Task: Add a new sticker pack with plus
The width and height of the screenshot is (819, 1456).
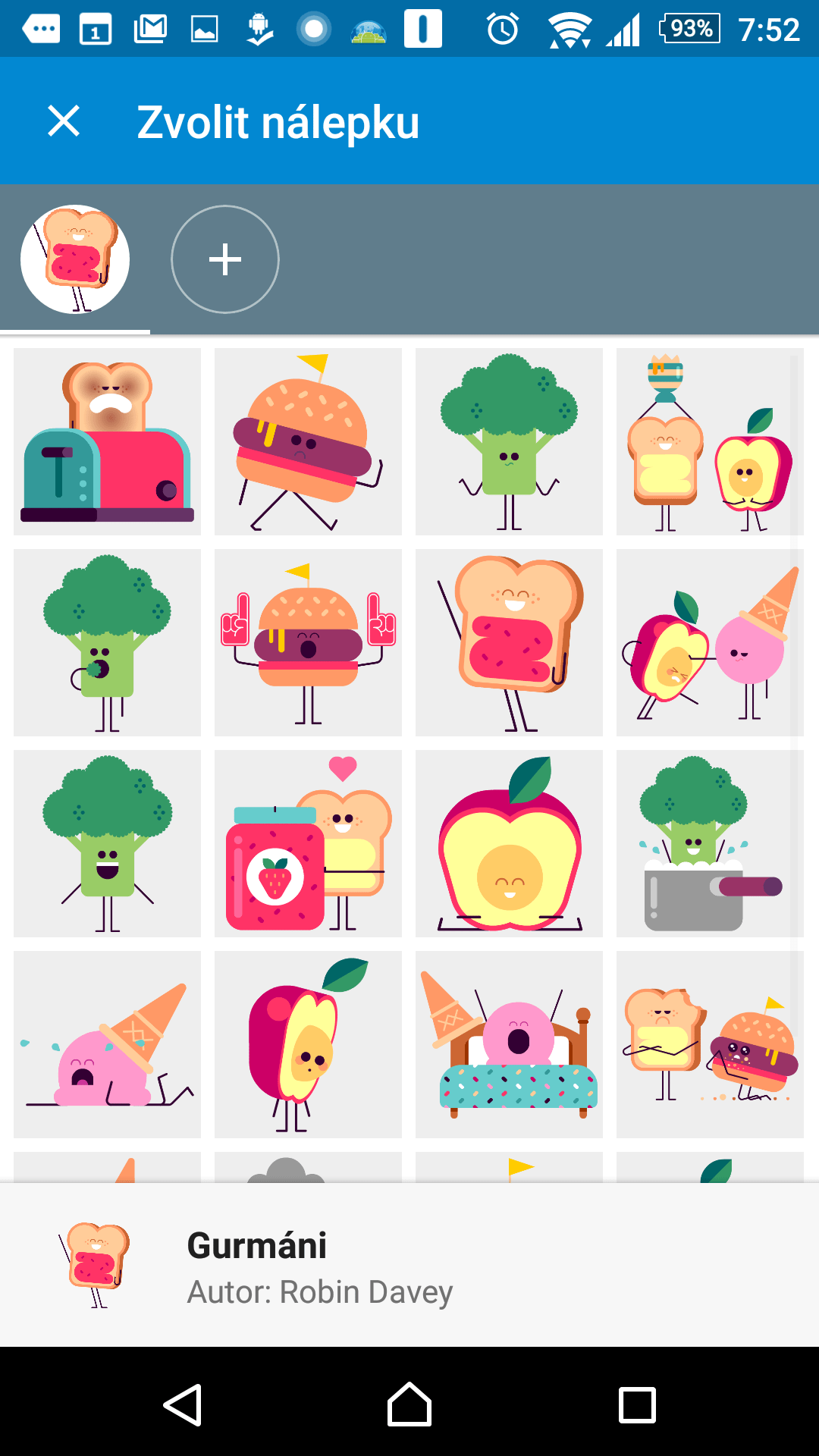Action: point(225,259)
